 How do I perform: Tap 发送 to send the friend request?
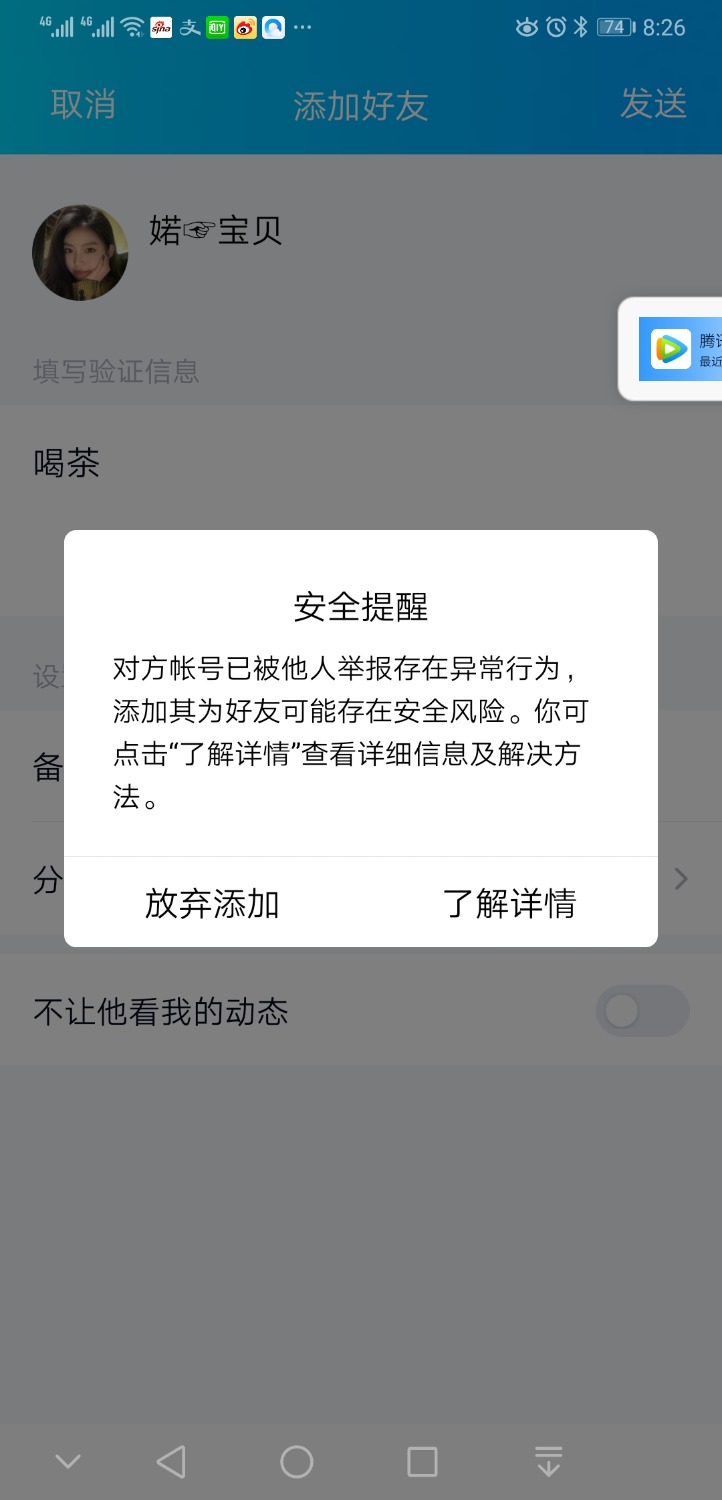(x=655, y=104)
